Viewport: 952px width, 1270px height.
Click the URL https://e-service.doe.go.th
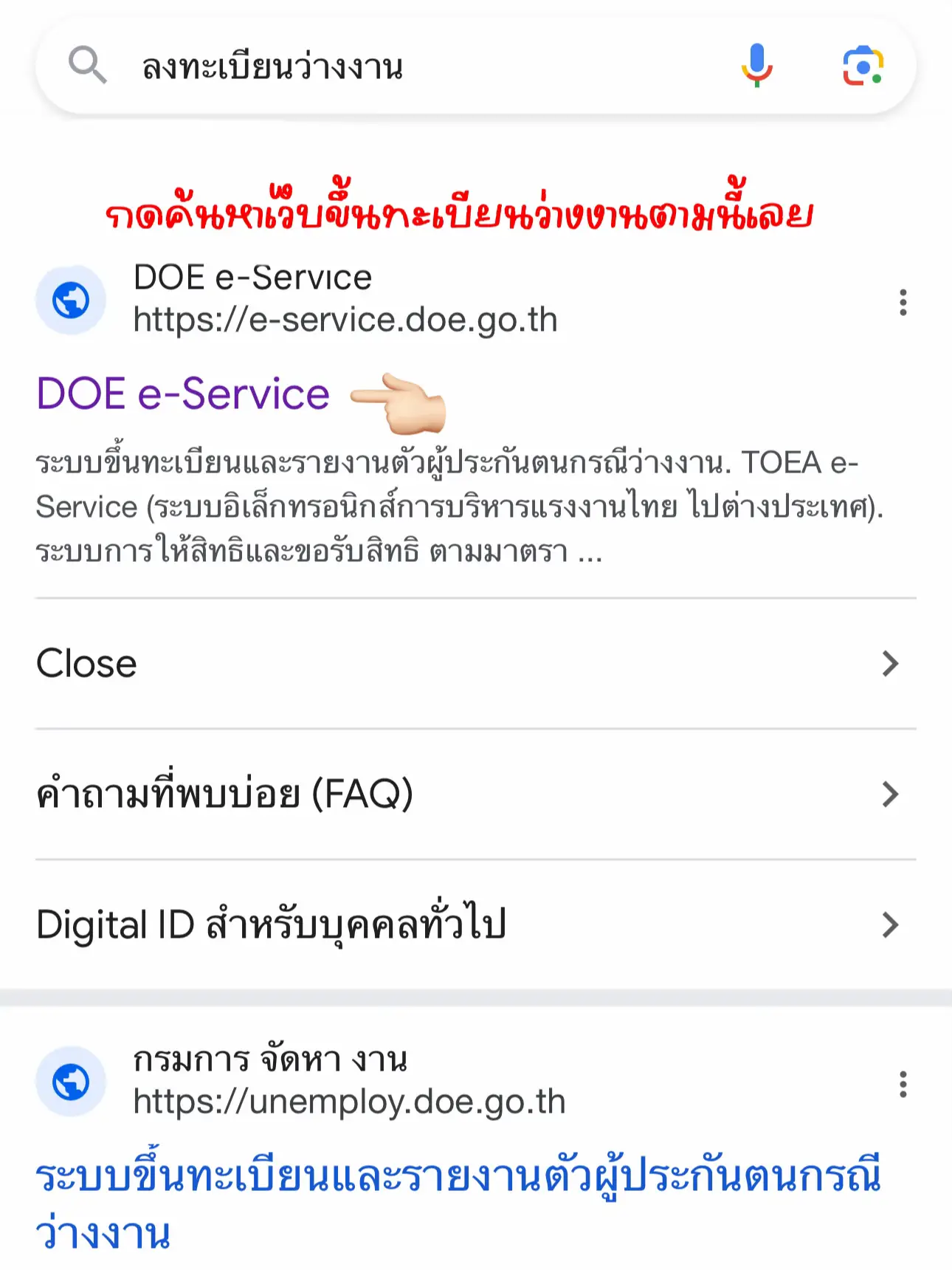pyautogui.click(x=347, y=320)
